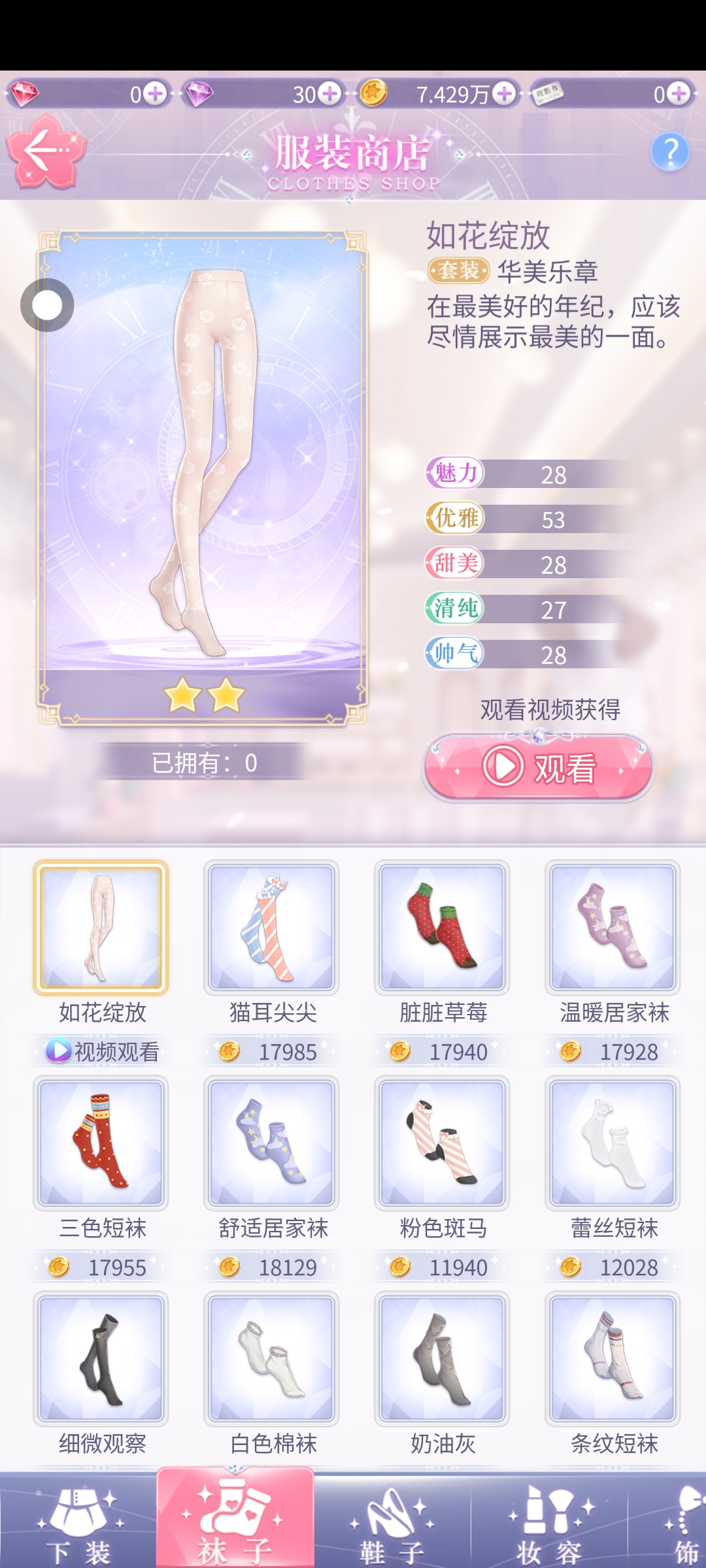Go back using the pink flower arrow

[x=46, y=152]
